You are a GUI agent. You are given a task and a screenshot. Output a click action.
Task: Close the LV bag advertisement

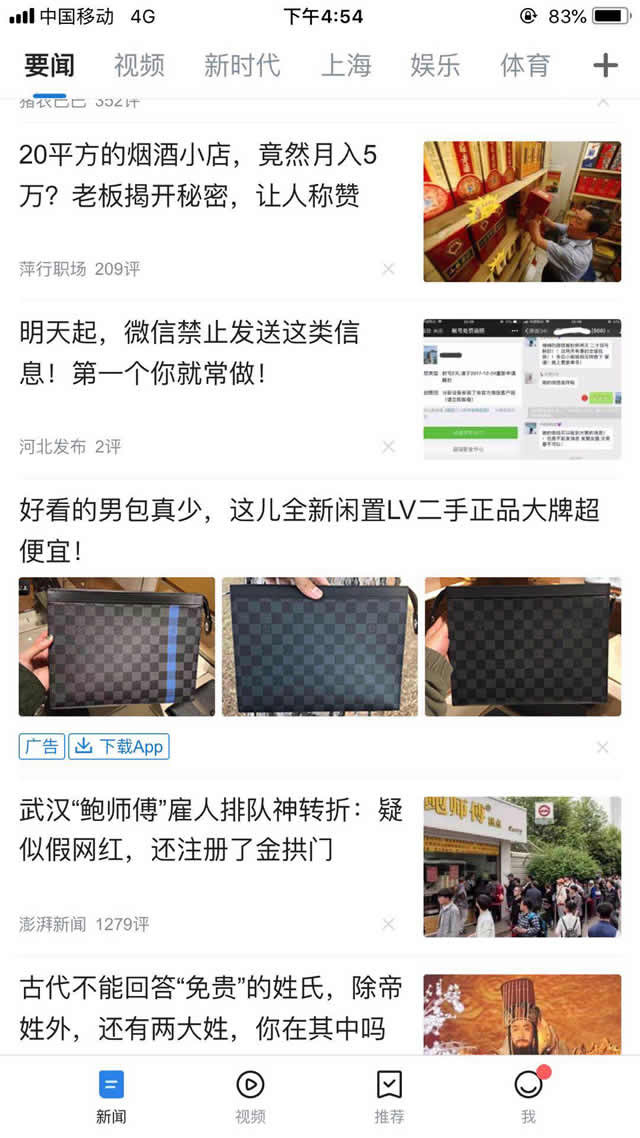[x=602, y=747]
